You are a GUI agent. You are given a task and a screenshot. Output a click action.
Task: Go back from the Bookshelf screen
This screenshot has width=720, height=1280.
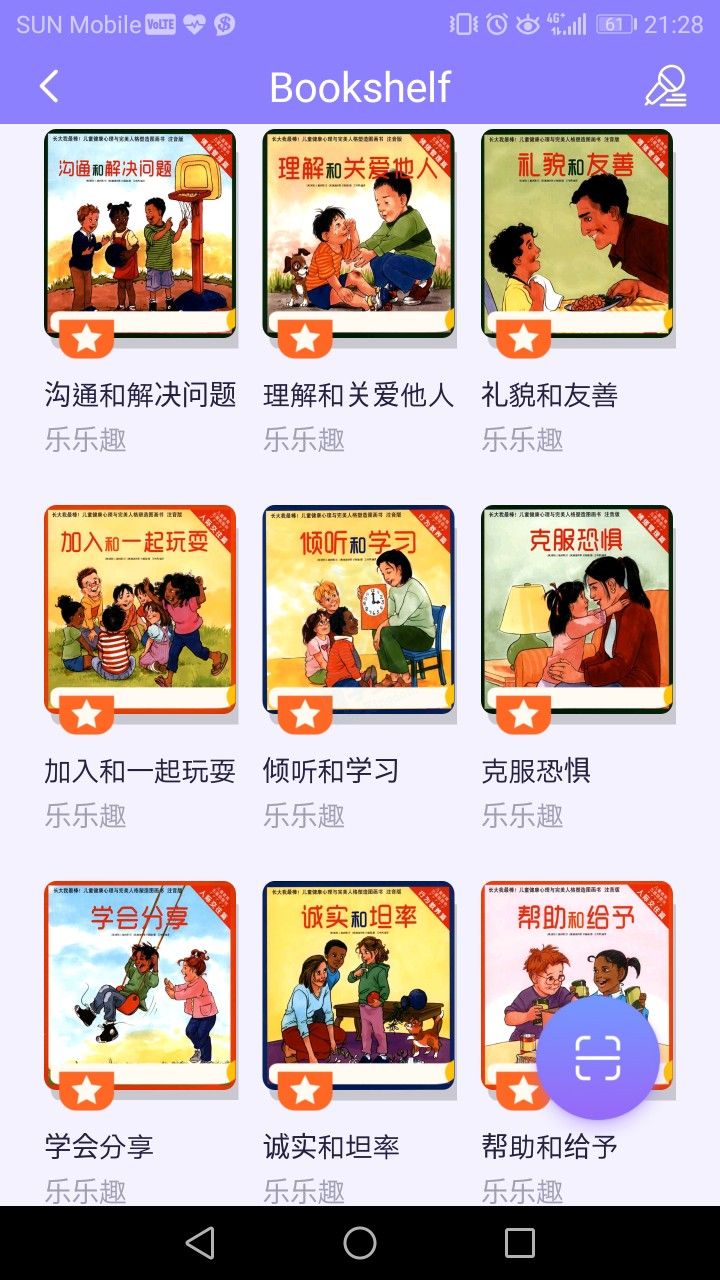pyautogui.click(x=49, y=87)
